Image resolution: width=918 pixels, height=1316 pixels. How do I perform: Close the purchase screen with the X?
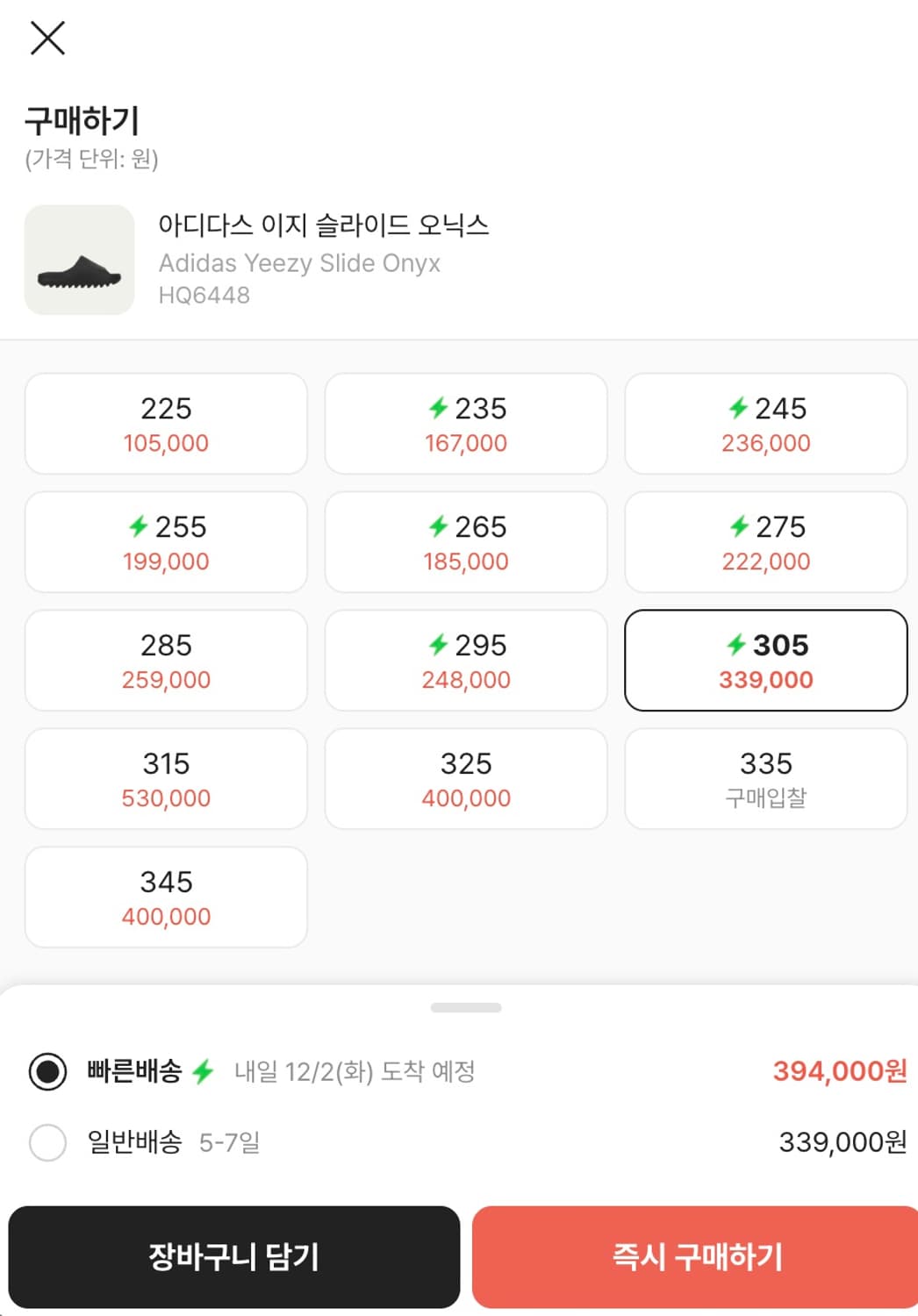[x=48, y=39]
